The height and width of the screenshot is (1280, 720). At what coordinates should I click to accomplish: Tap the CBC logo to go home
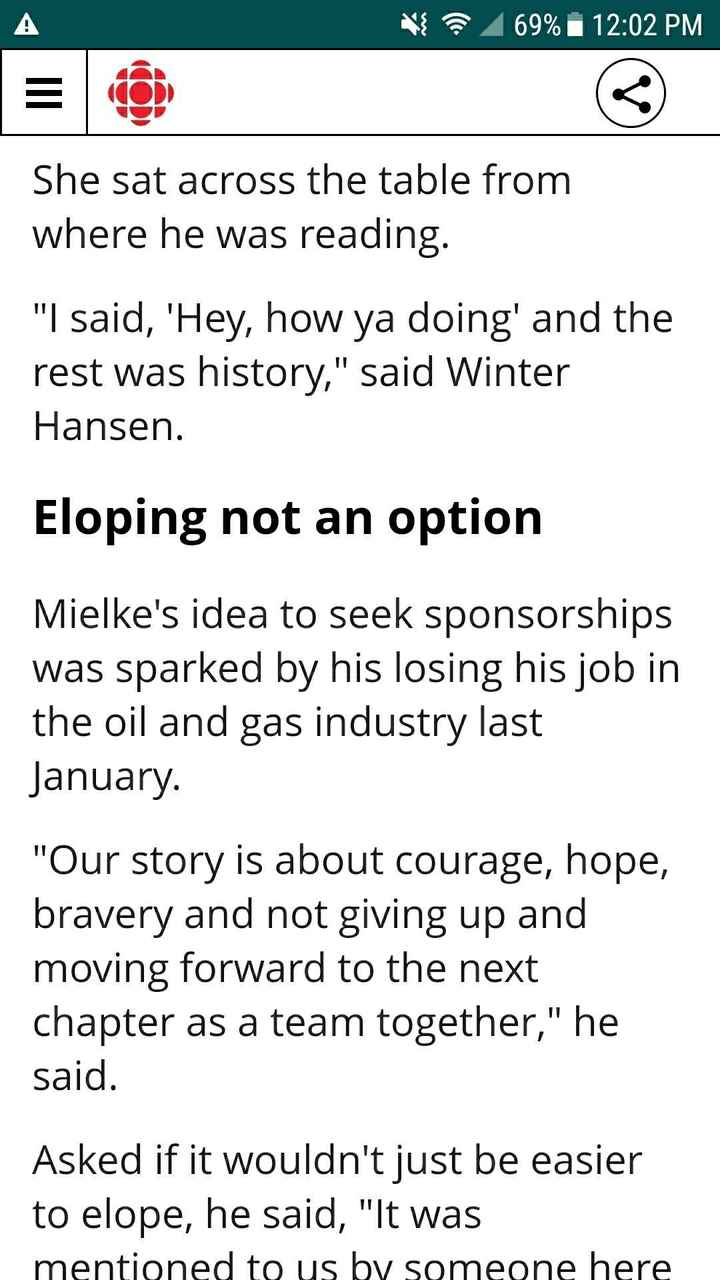coord(140,93)
